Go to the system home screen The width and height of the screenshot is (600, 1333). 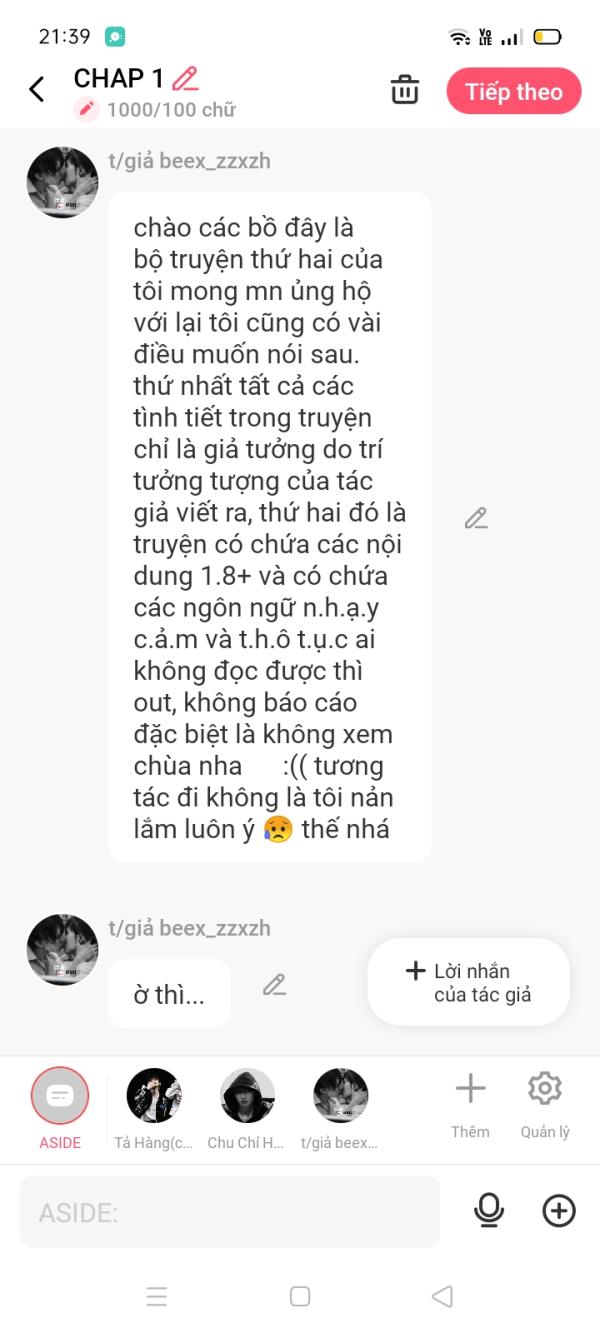tap(300, 1296)
